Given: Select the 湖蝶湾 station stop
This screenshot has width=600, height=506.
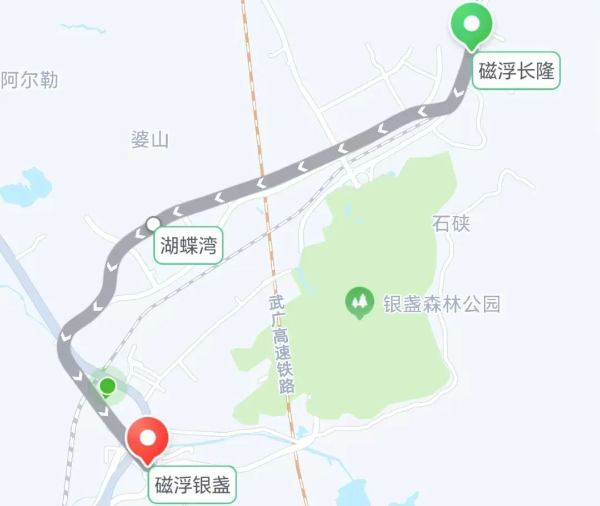Looking at the screenshot, I should [152, 222].
